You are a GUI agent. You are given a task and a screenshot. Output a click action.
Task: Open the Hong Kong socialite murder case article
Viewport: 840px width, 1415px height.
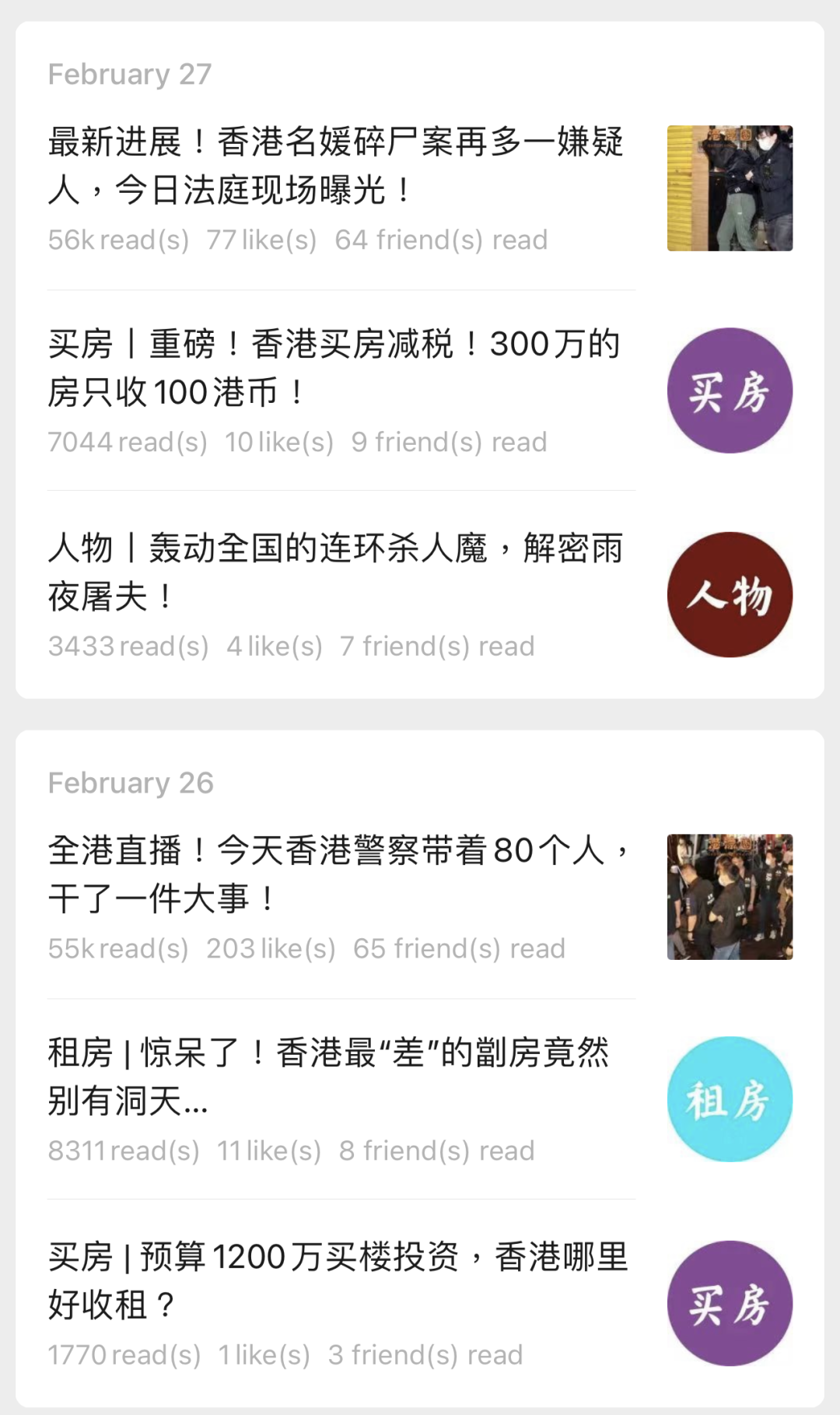[336, 165]
